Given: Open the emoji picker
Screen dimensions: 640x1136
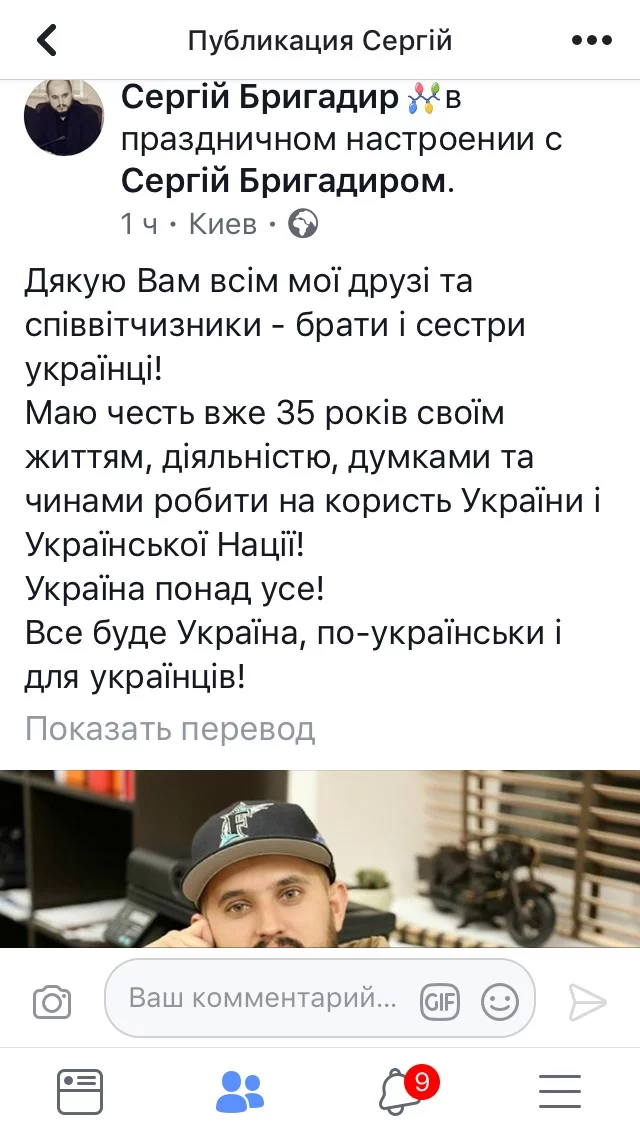Looking at the screenshot, I should click(500, 1000).
